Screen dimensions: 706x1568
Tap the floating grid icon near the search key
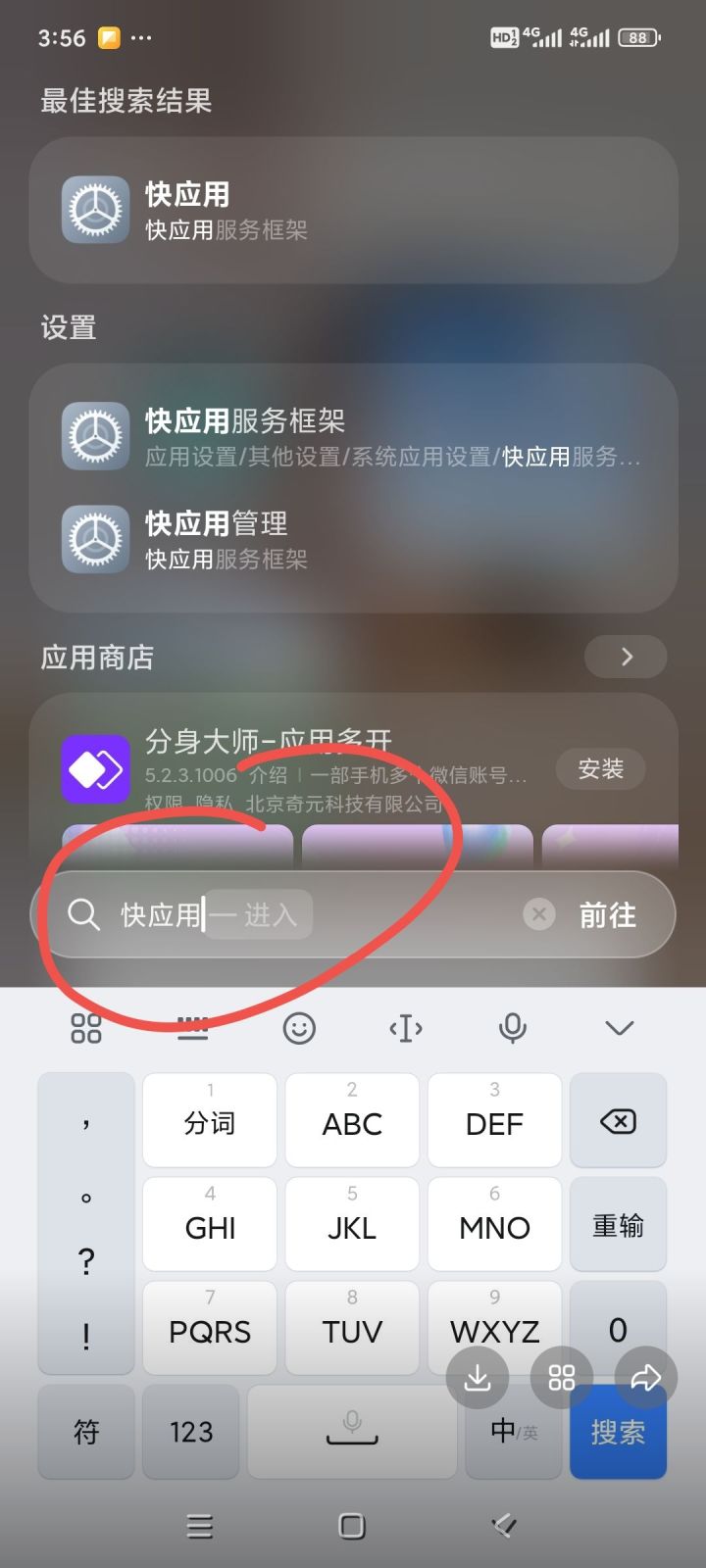coord(562,1377)
